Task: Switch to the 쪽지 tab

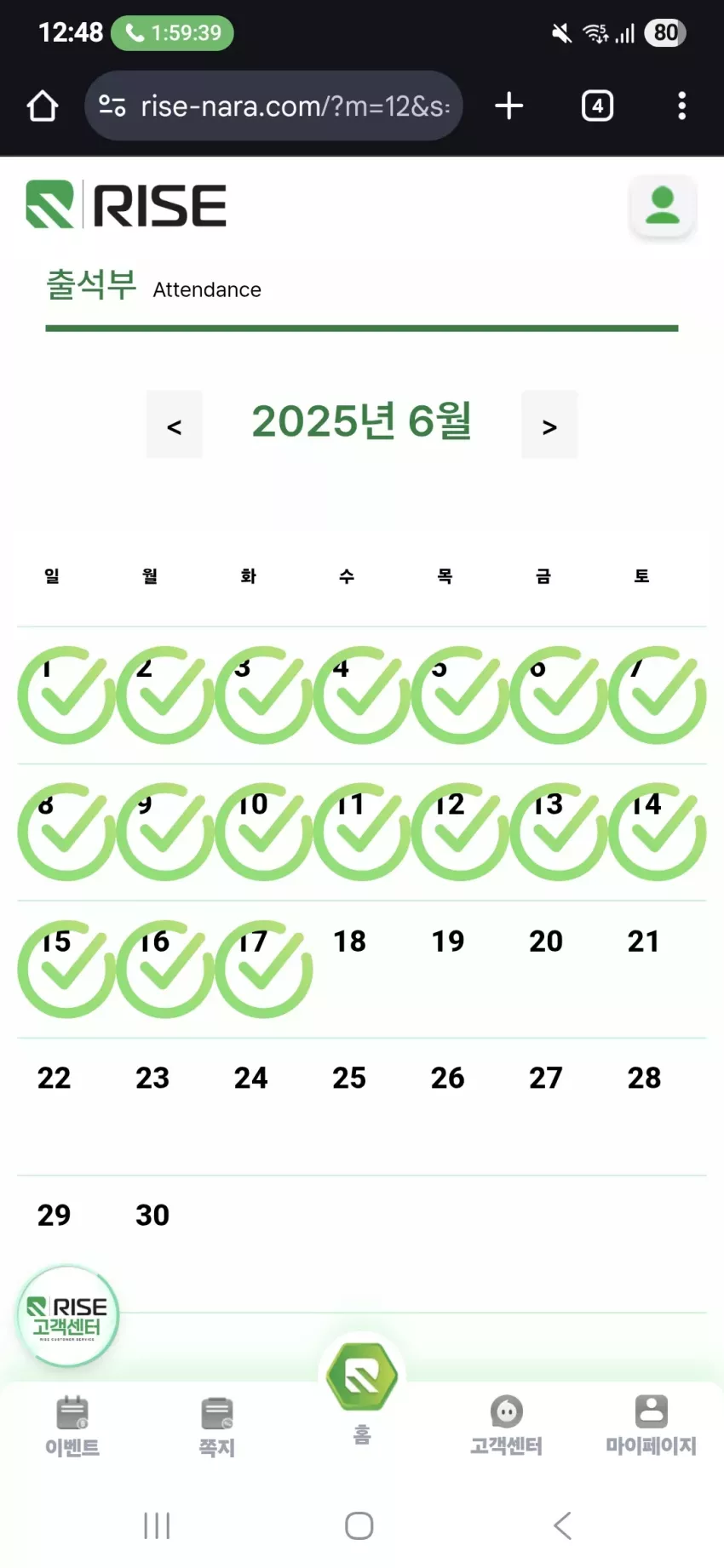Action: (x=217, y=1427)
